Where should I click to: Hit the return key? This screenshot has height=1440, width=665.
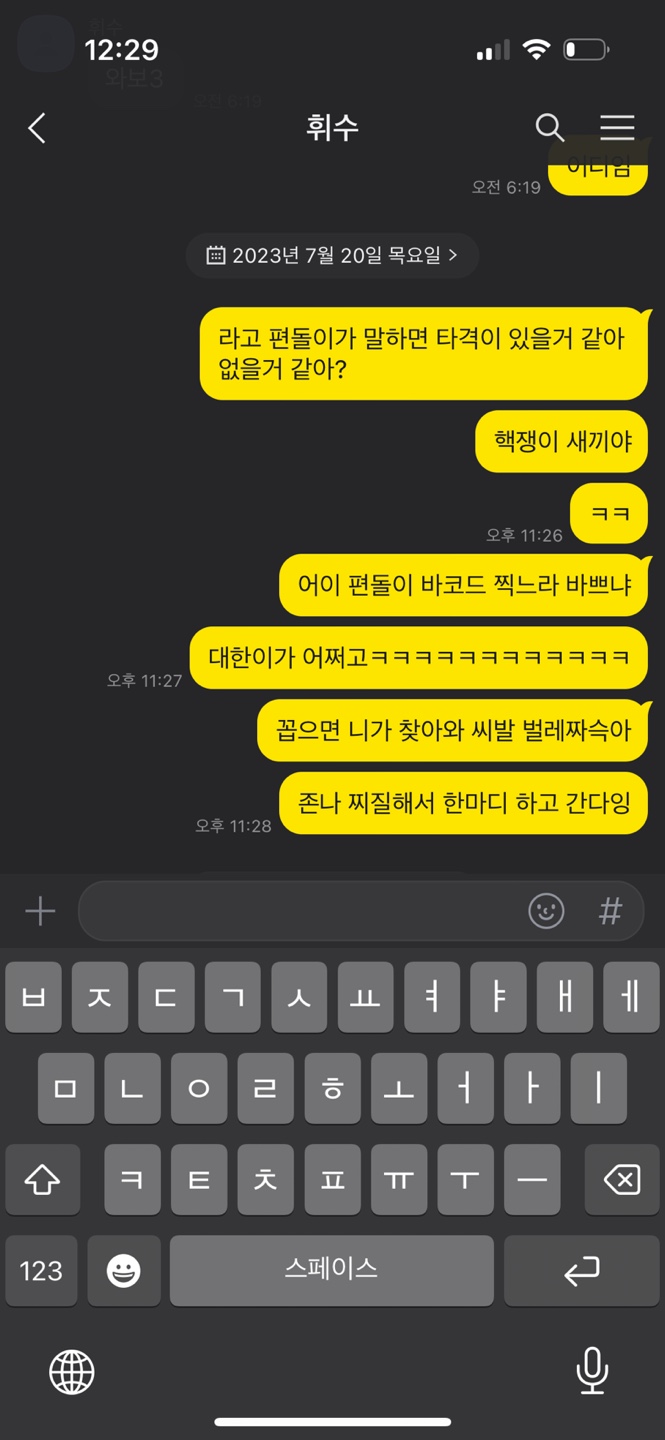(581, 1271)
